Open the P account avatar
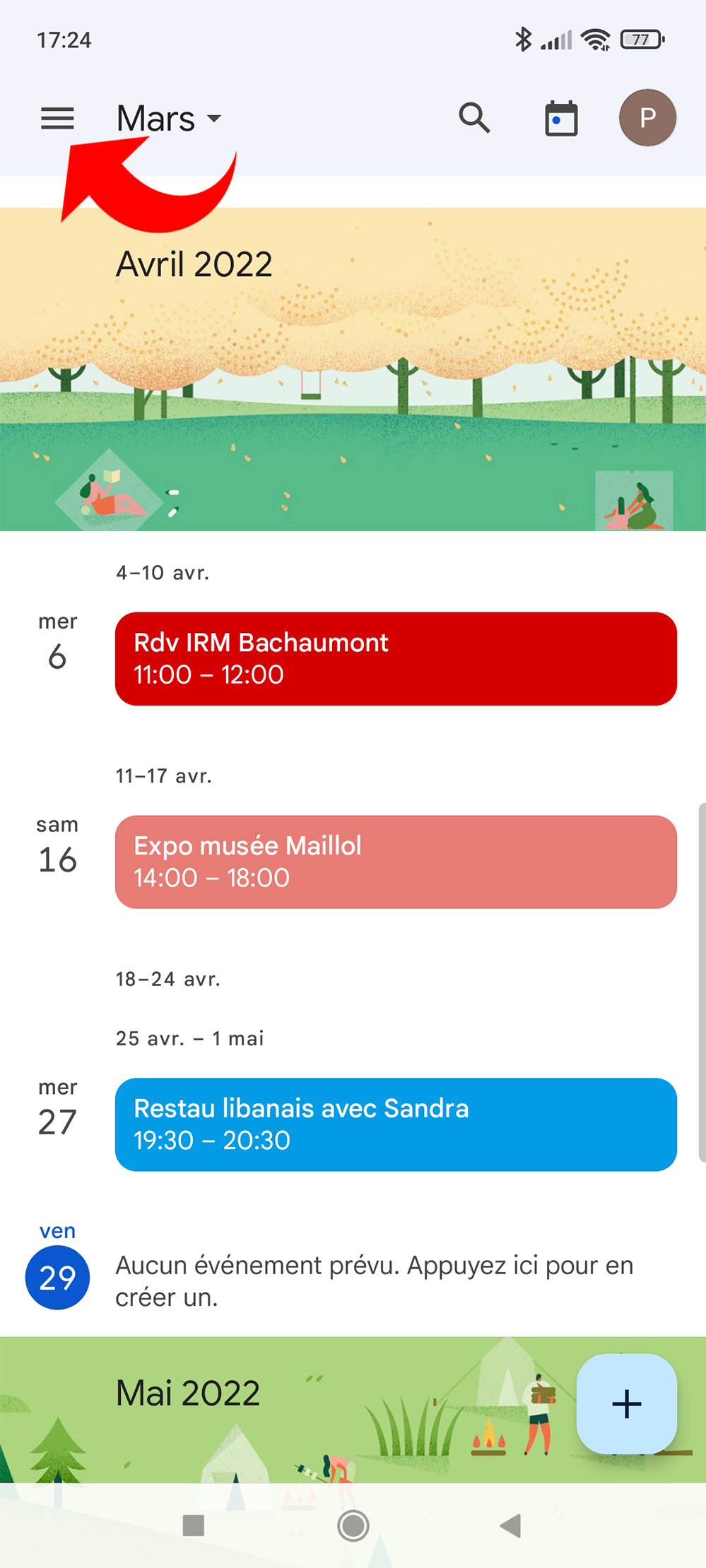 tap(647, 118)
